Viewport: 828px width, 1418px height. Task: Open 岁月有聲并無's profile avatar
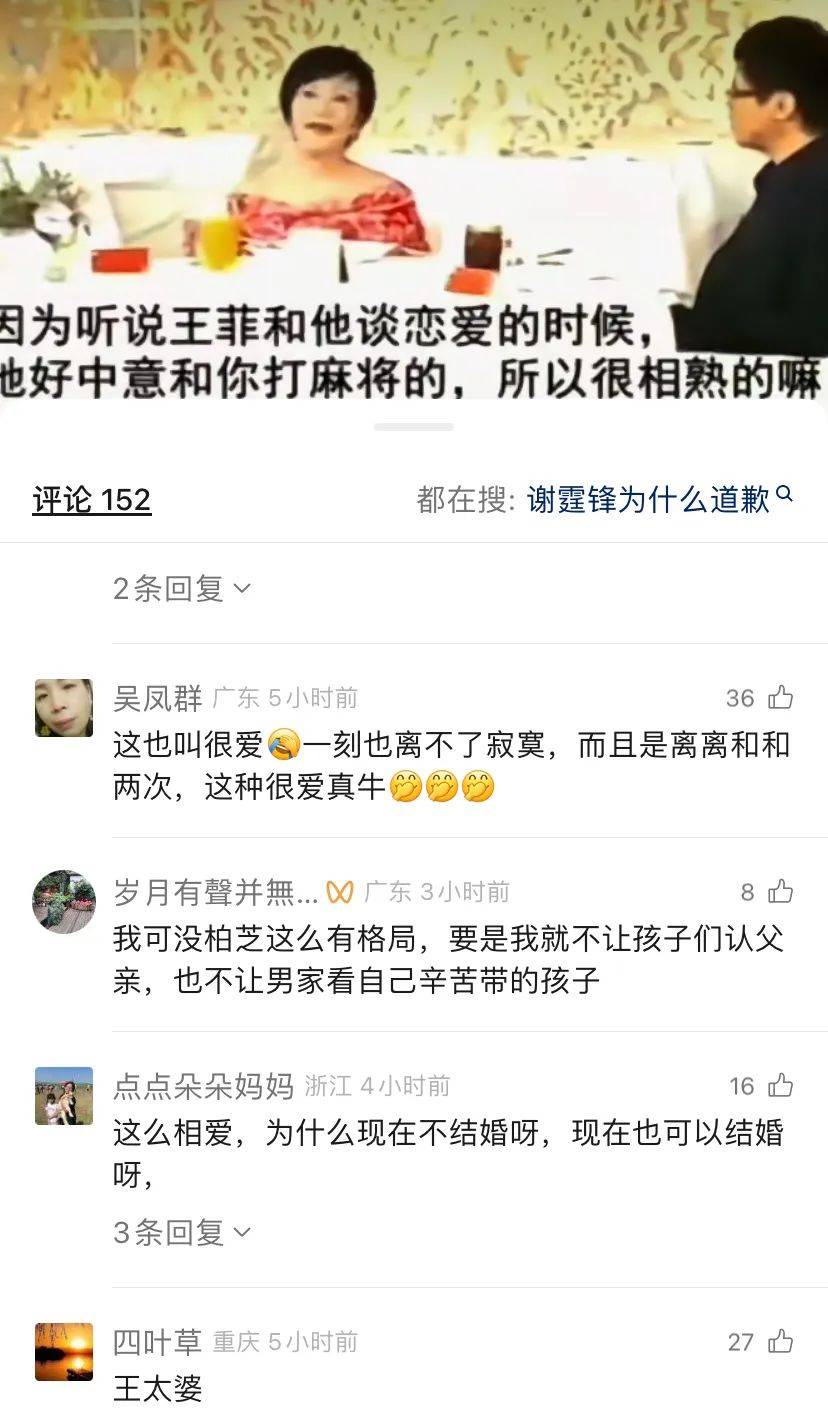click(x=64, y=901)
